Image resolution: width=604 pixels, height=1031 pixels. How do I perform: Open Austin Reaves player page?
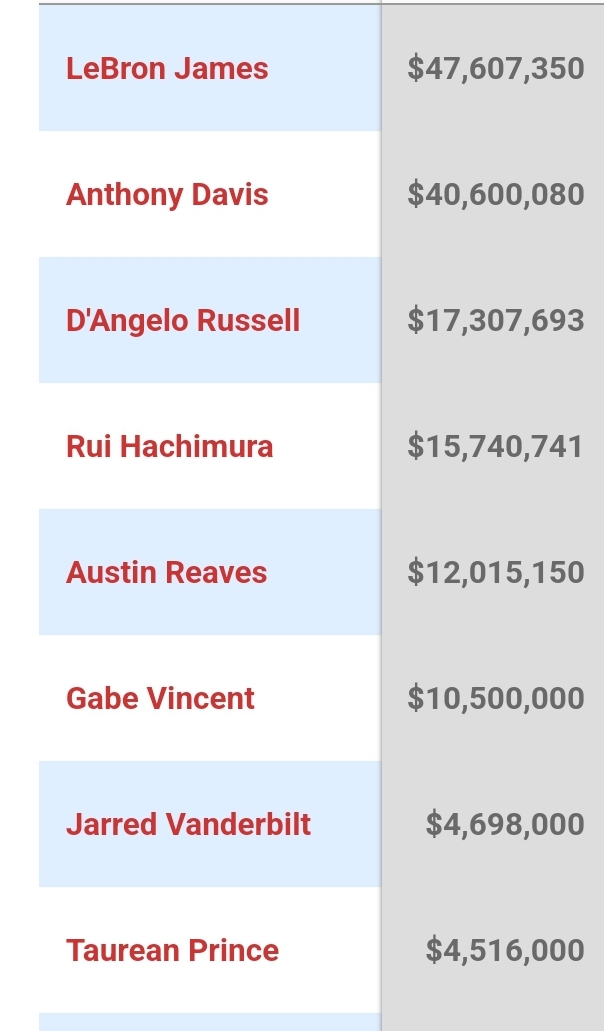pos(167,573)
